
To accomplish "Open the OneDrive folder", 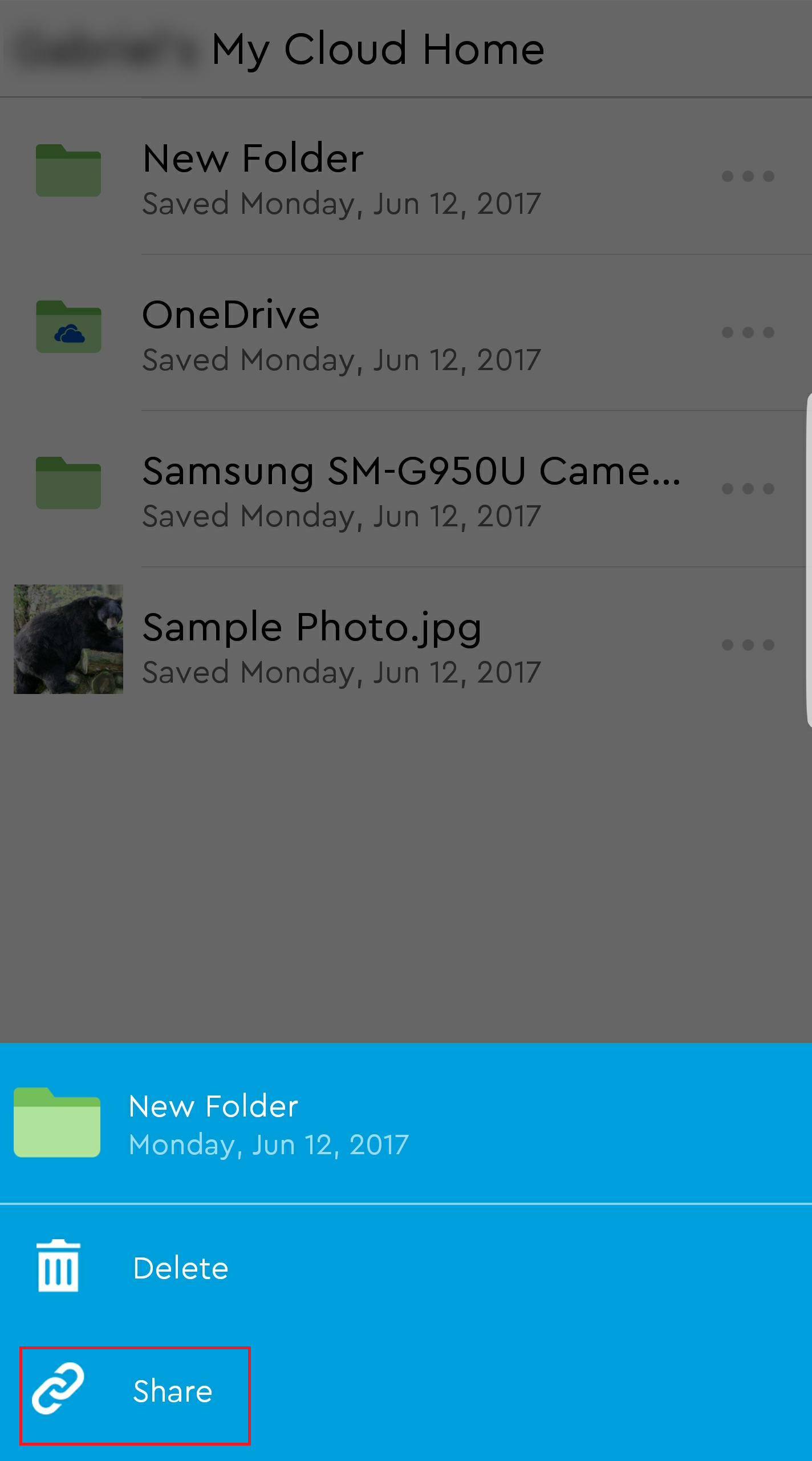I will [342, 334].
